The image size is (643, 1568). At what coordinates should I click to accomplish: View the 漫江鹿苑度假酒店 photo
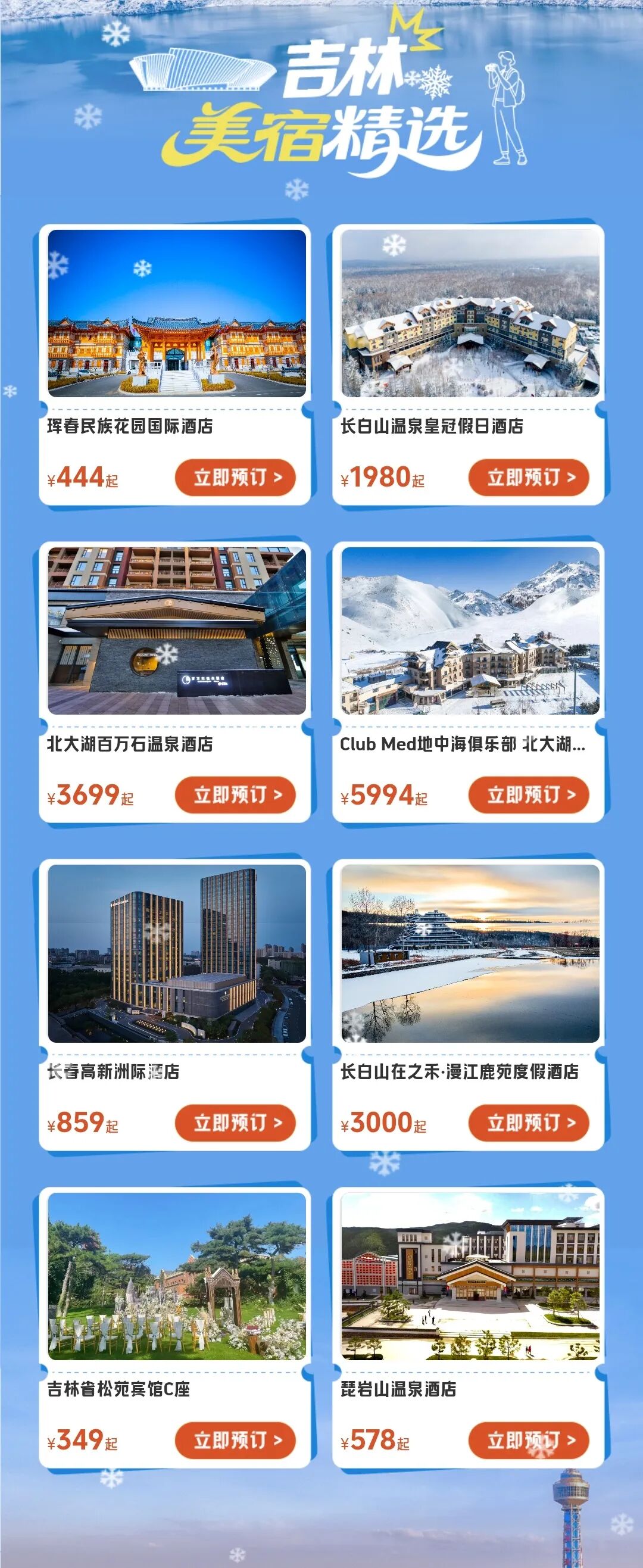[x=470, y=953]
